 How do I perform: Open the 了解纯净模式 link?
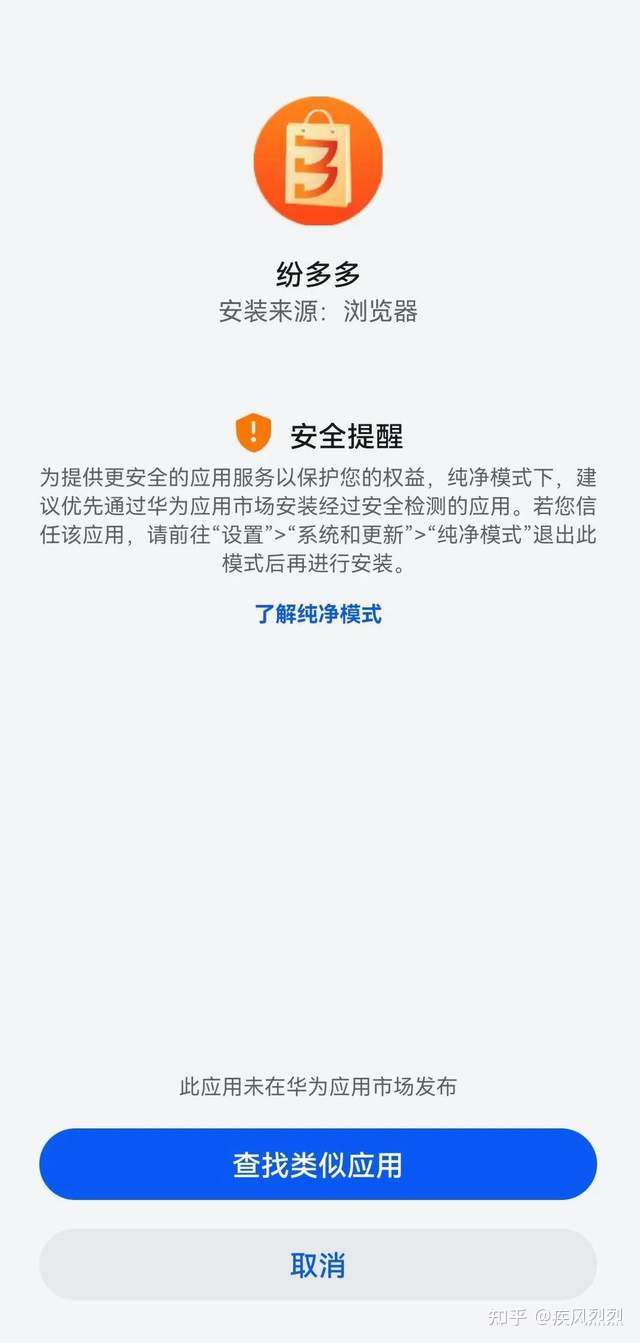(318, 614)
